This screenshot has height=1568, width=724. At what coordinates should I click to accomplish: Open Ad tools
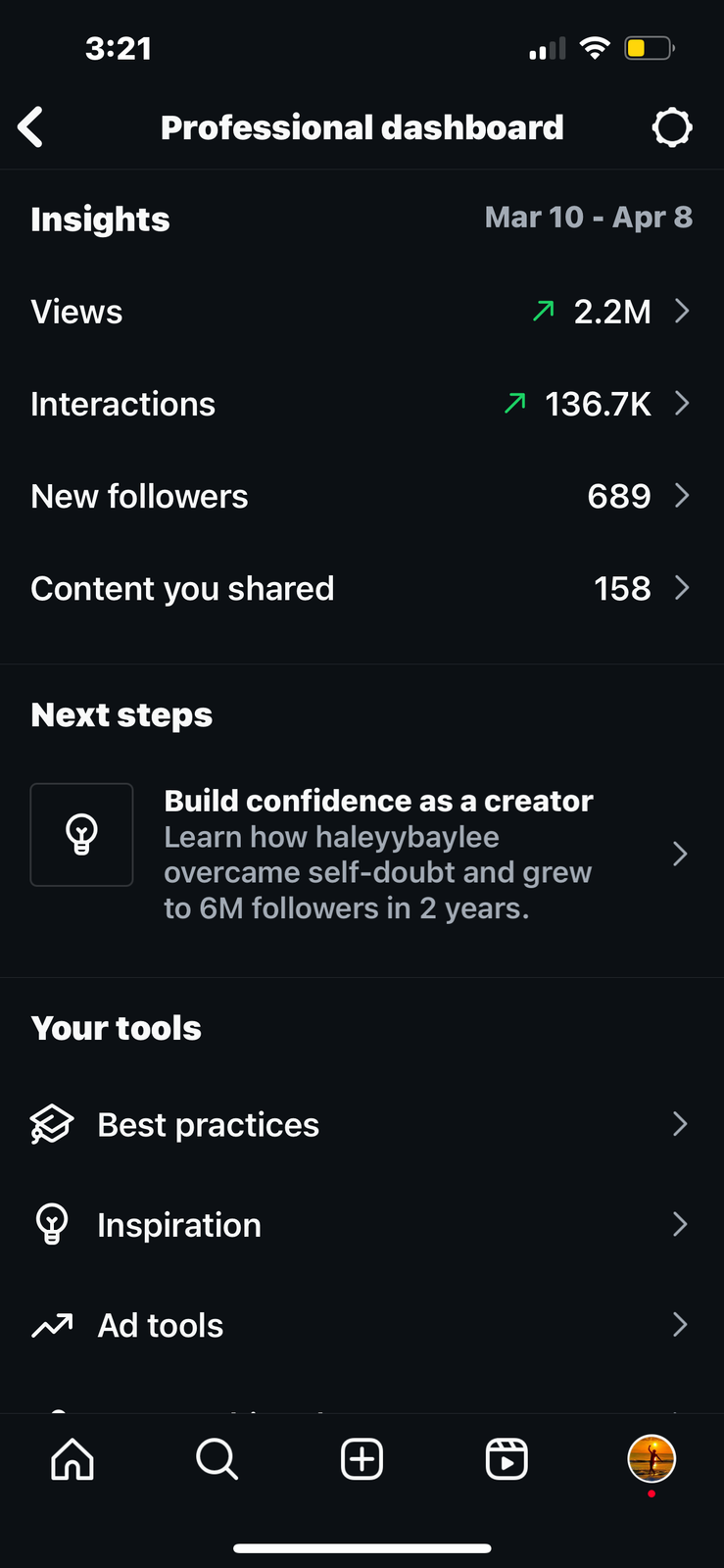point(362,1325)
